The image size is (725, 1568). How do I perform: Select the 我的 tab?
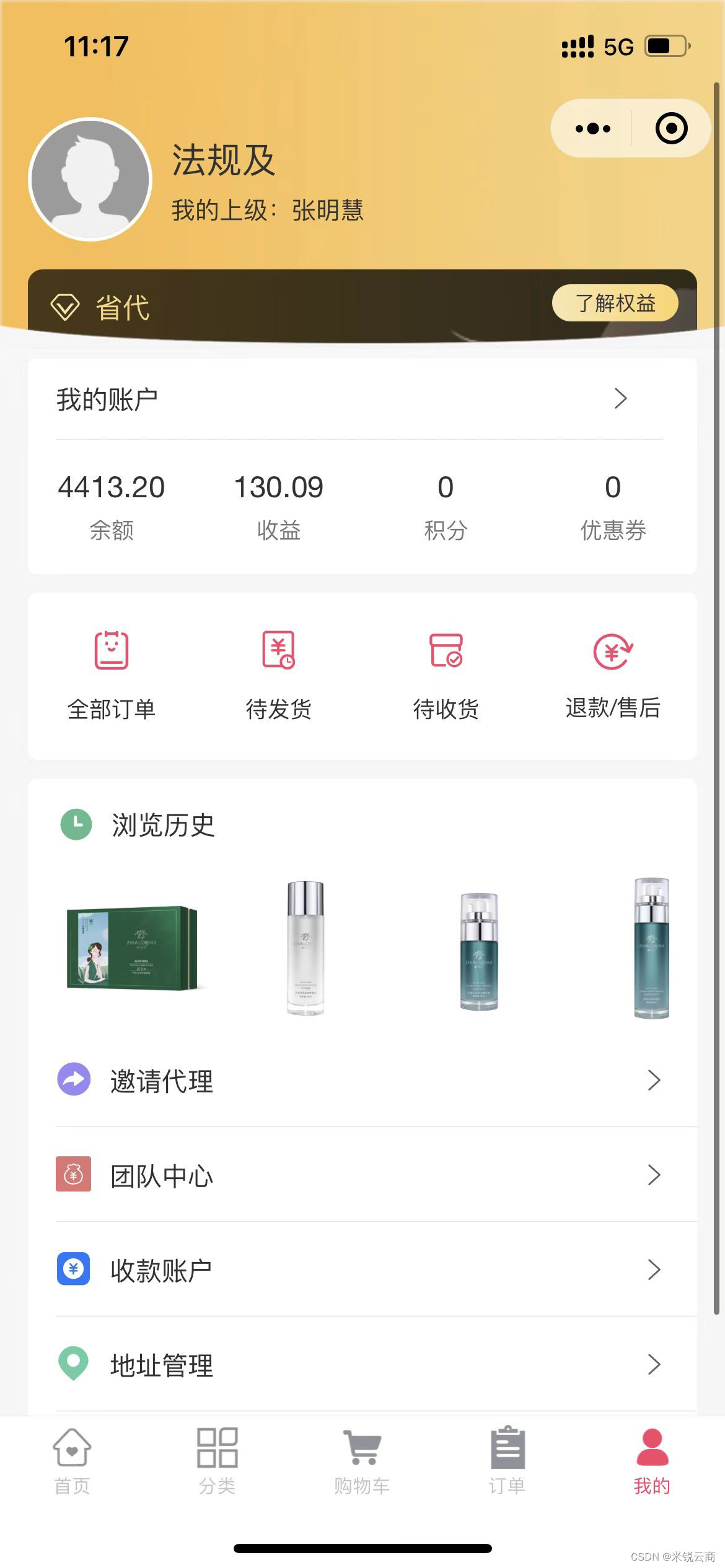coord(652,1459)
